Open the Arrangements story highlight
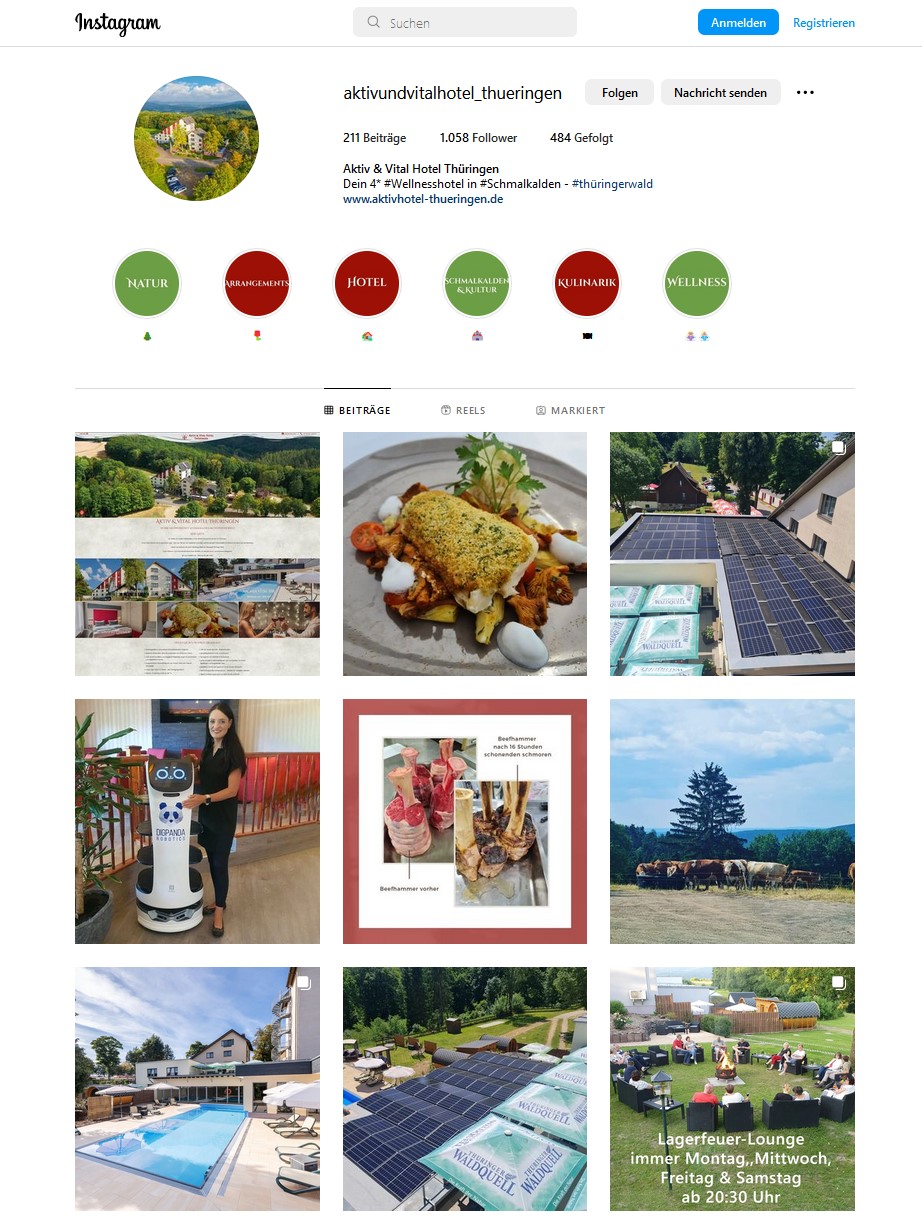The width and height of the screenshot is (922, 1231). point(257,283)
